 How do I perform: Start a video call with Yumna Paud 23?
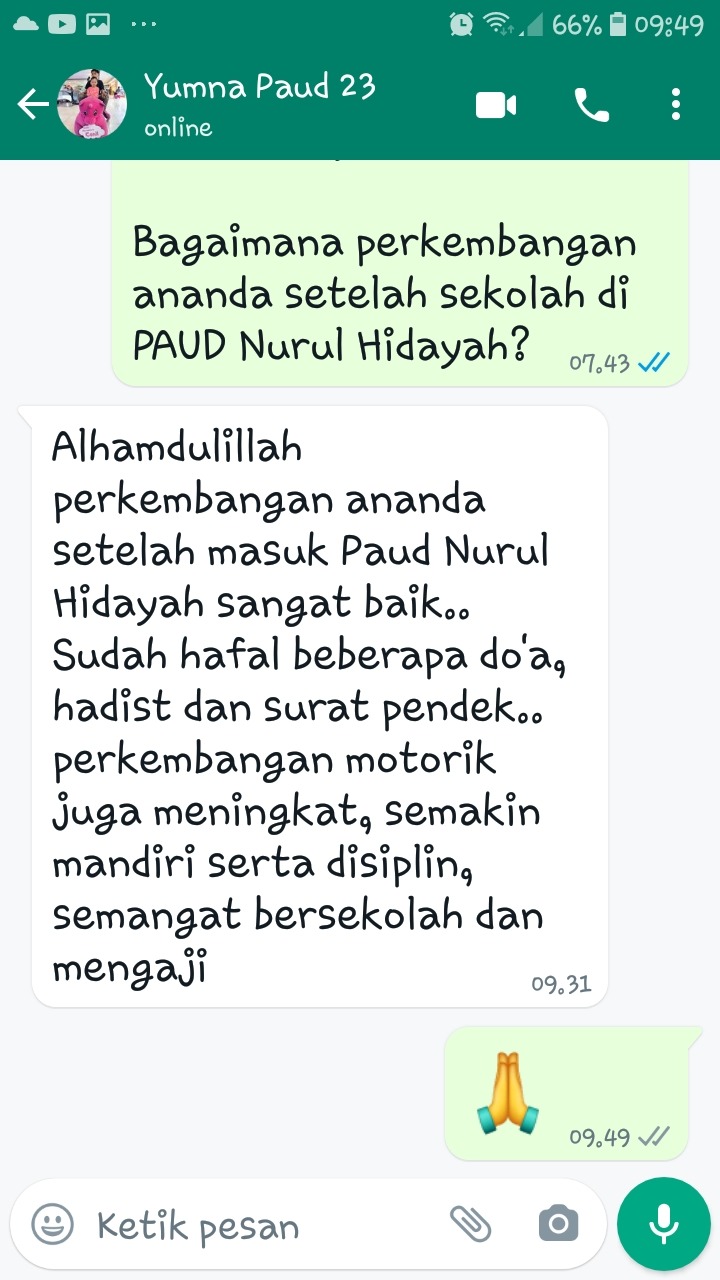pyautogui.click(x=496, y=104)
